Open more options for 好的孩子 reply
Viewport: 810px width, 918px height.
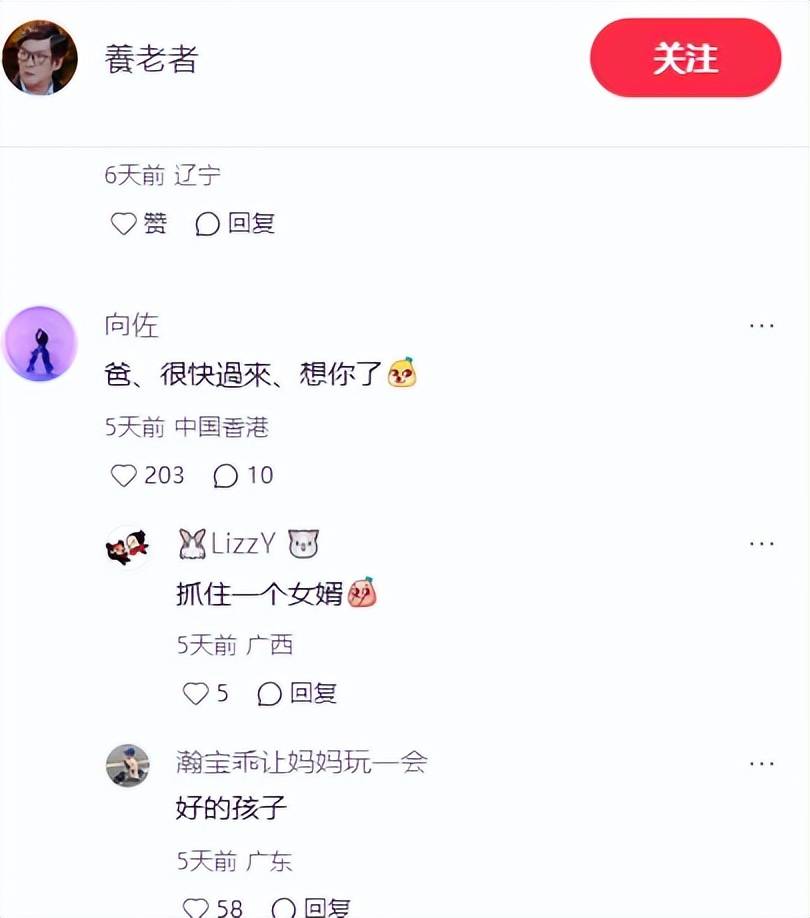762,763
